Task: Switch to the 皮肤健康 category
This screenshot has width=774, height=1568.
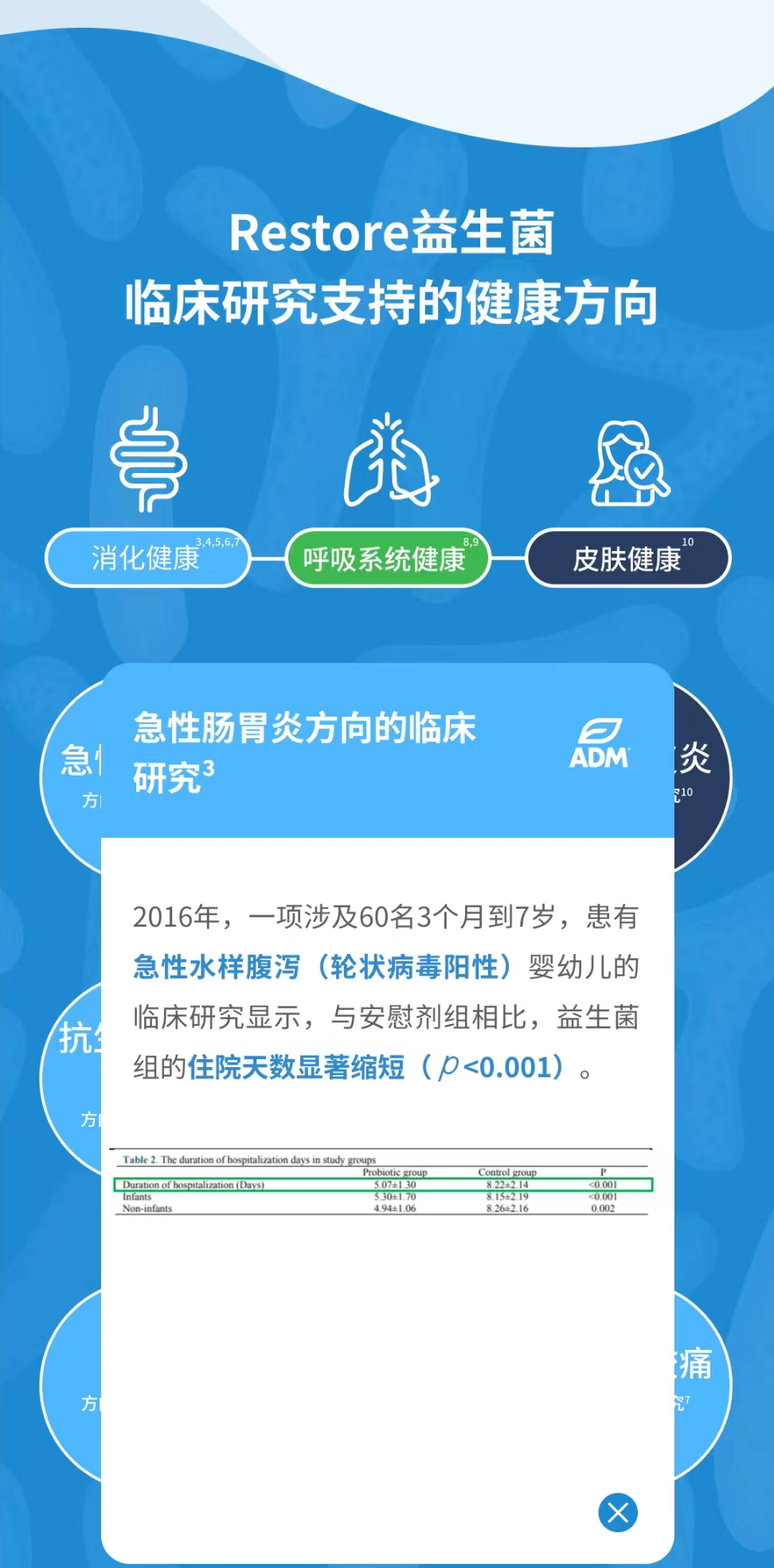Action: tap(627, 558)
